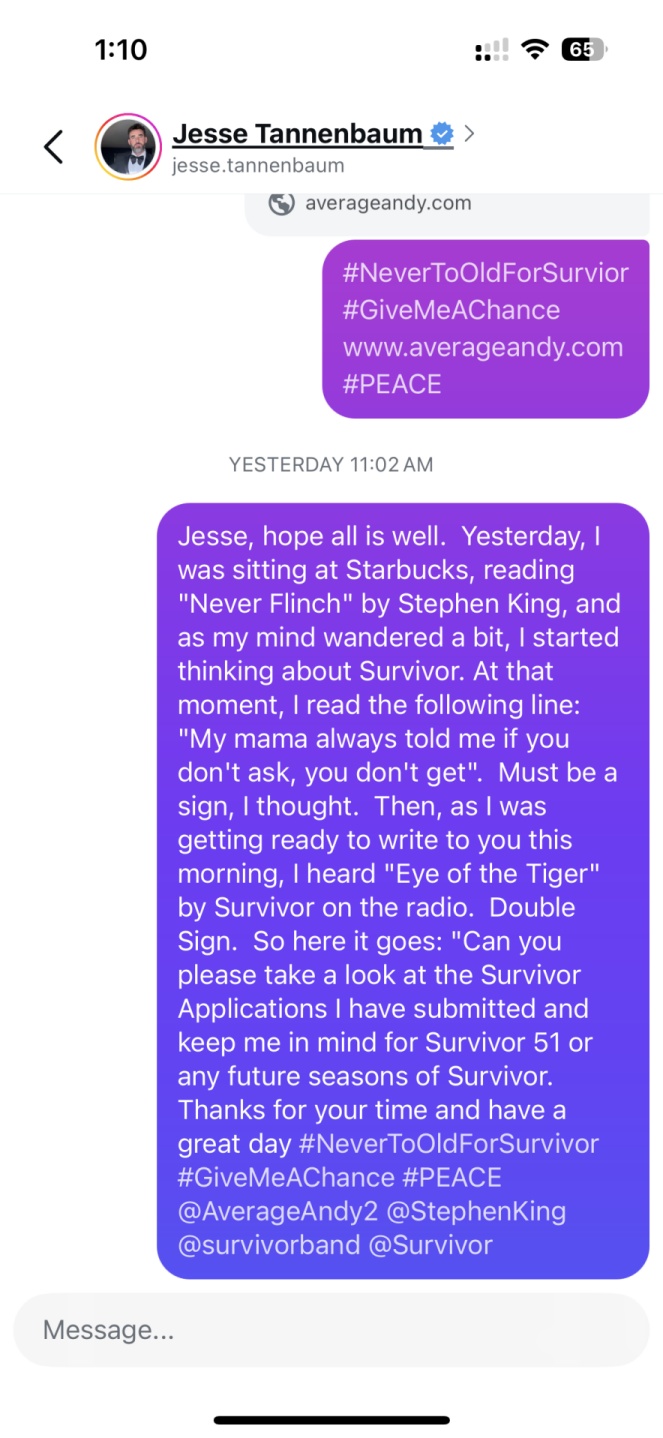
Task: Open the @StephenKing mention
Action: [476, 1212]
